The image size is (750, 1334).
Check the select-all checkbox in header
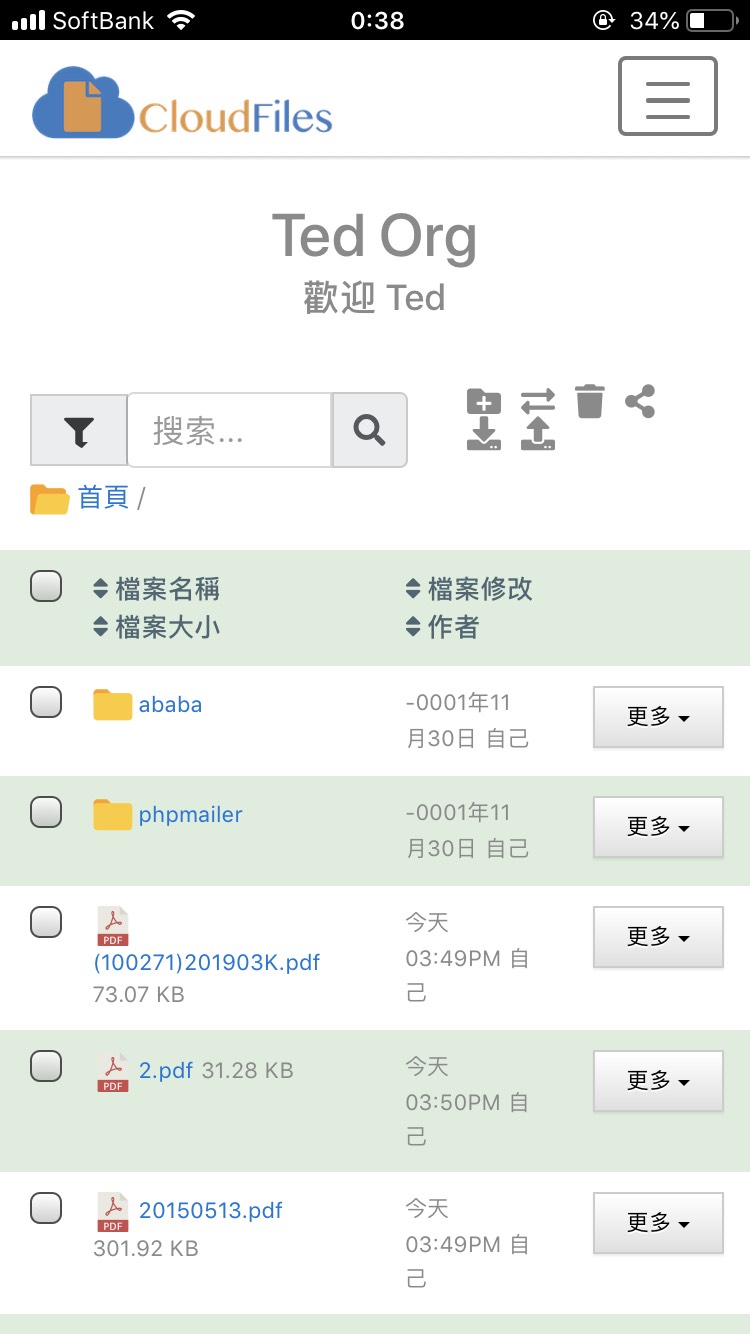tap(46, 586)
